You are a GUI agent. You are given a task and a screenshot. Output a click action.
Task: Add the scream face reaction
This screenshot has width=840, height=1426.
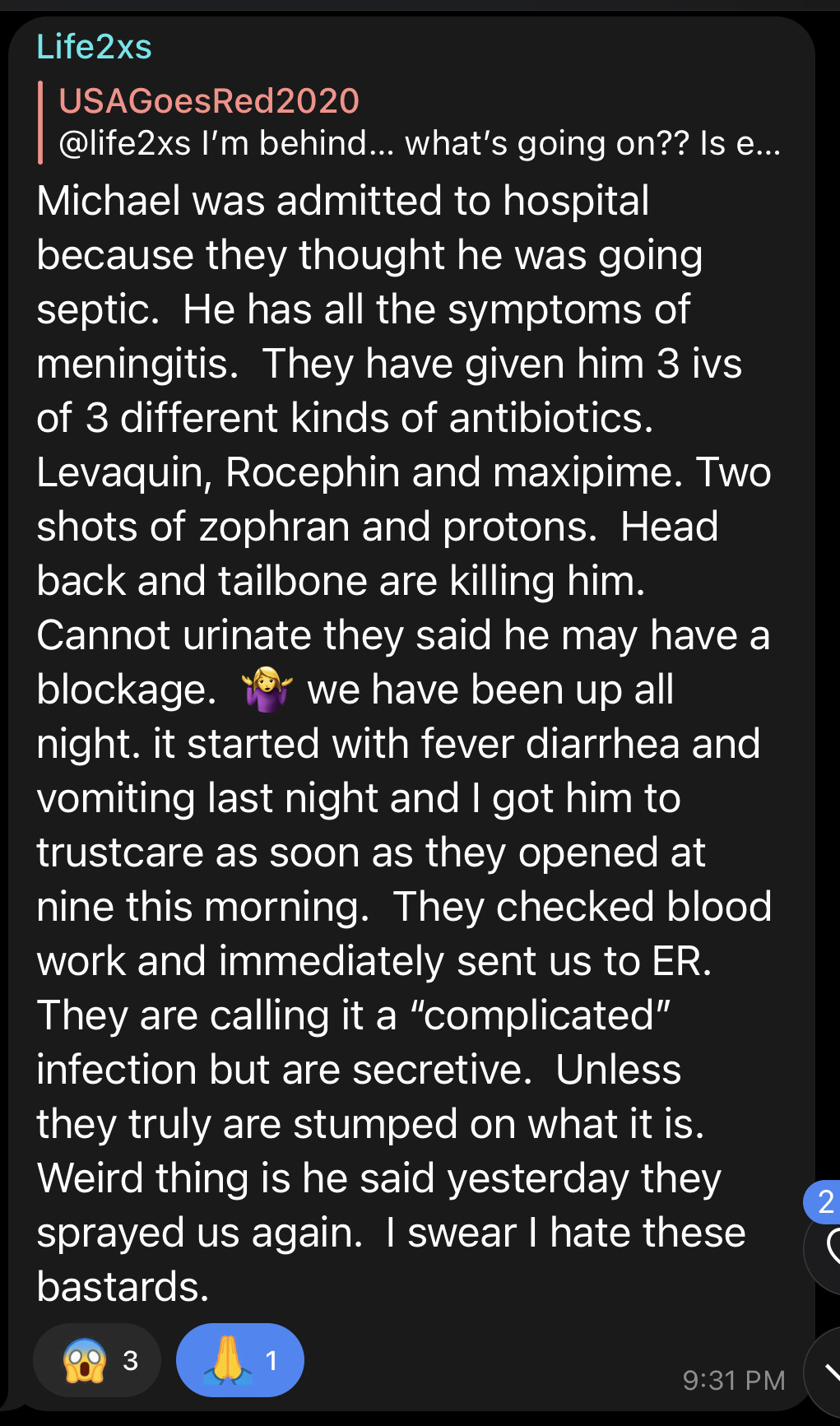[x=96, y=1360]
